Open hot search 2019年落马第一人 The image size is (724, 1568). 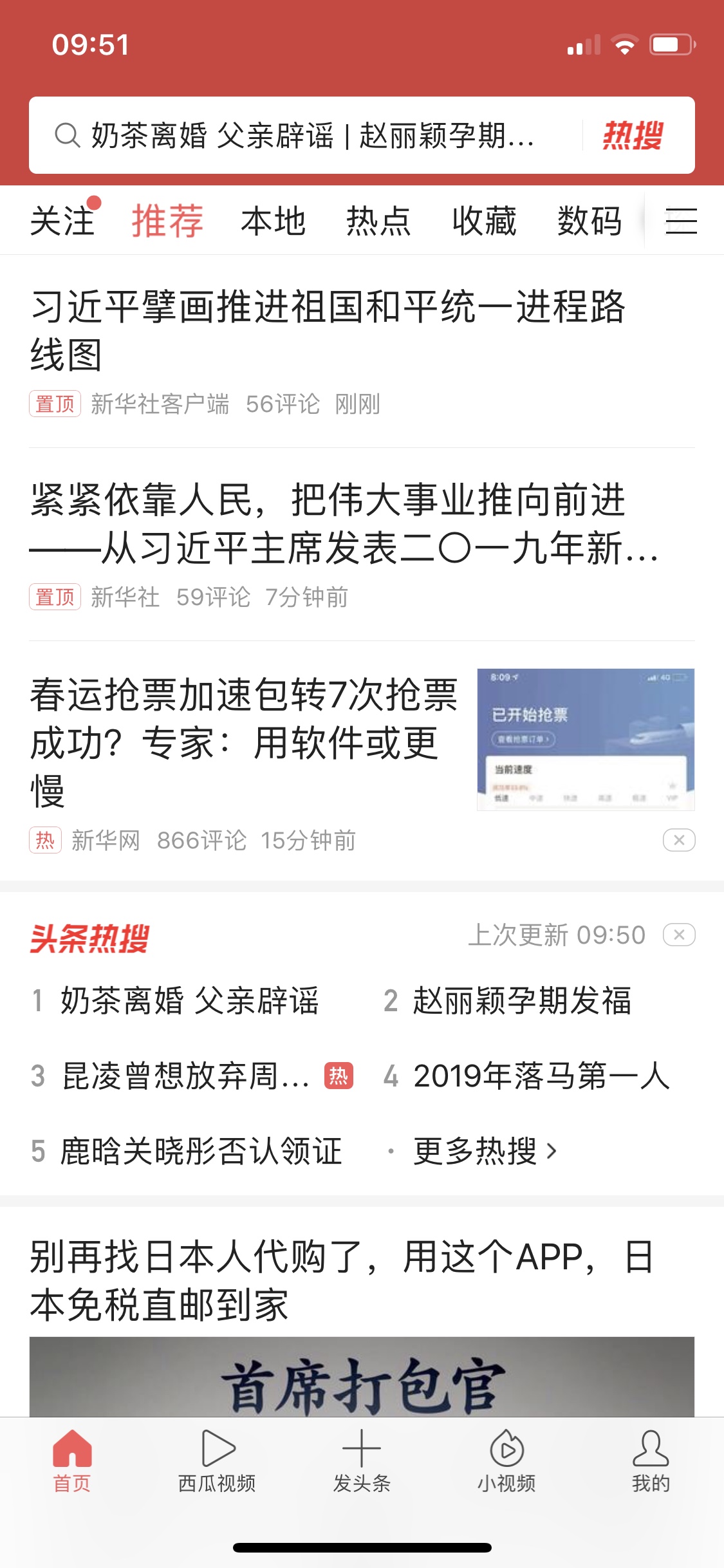point(541,1076)
